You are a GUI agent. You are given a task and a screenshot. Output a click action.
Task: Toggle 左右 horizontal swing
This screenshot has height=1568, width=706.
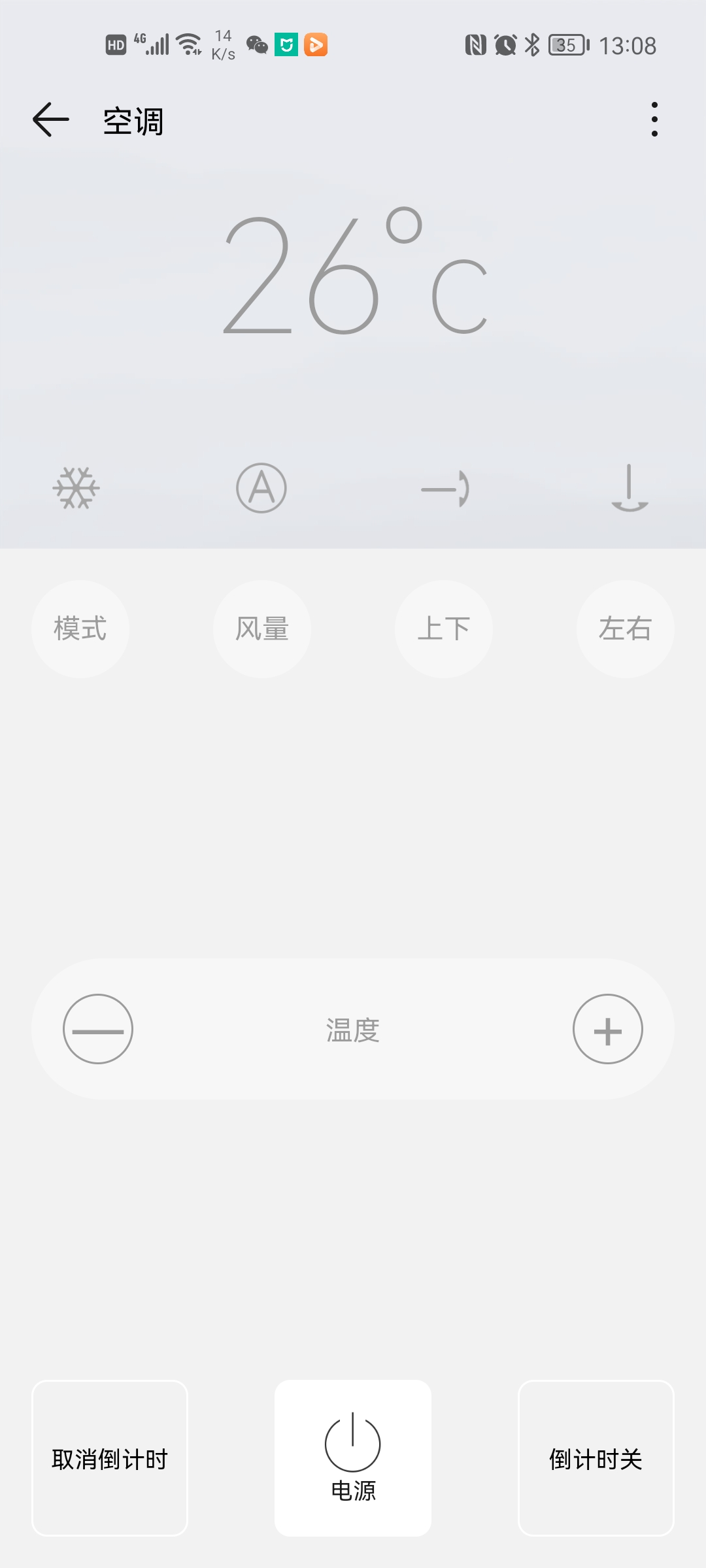626,627
